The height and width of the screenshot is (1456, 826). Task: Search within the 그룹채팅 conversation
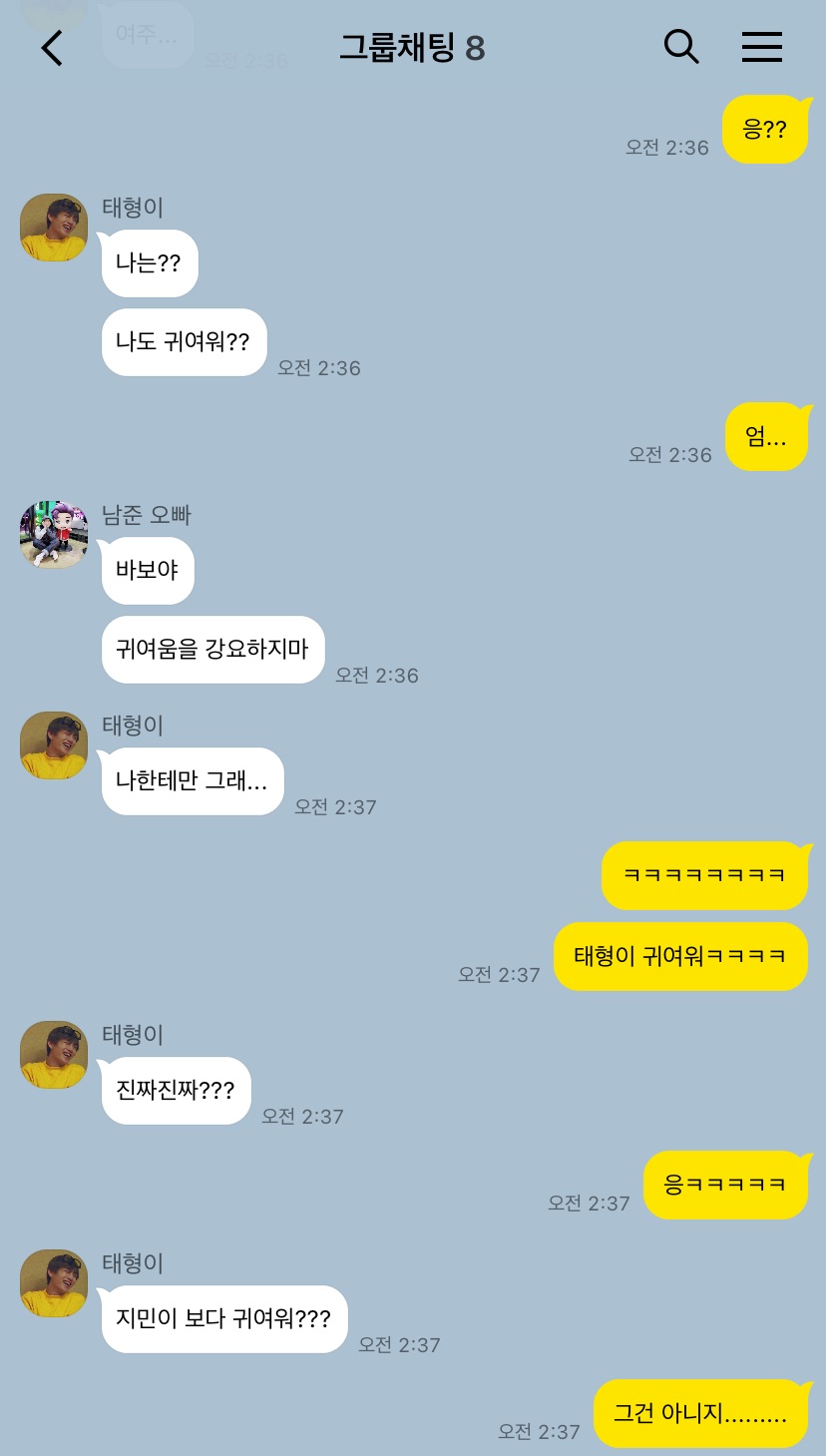coord(681,47)
